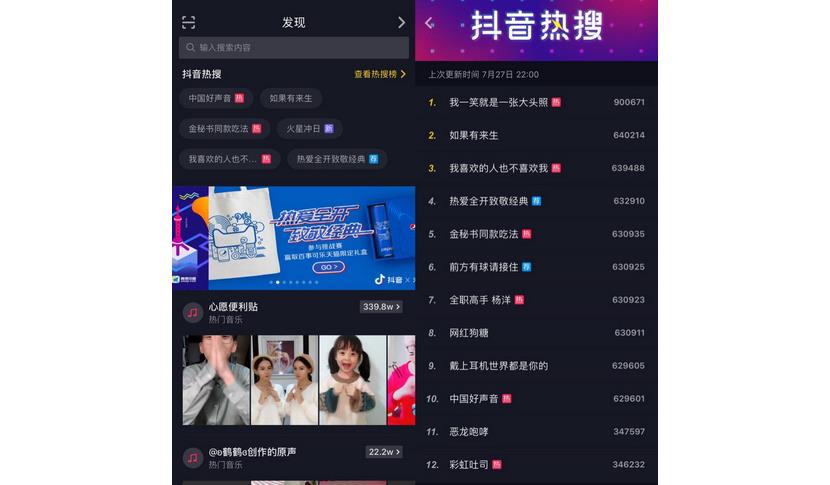Open ranked topic 恶龙咆哮
This screenshot has height=485, width=830.
coord(469,432)
